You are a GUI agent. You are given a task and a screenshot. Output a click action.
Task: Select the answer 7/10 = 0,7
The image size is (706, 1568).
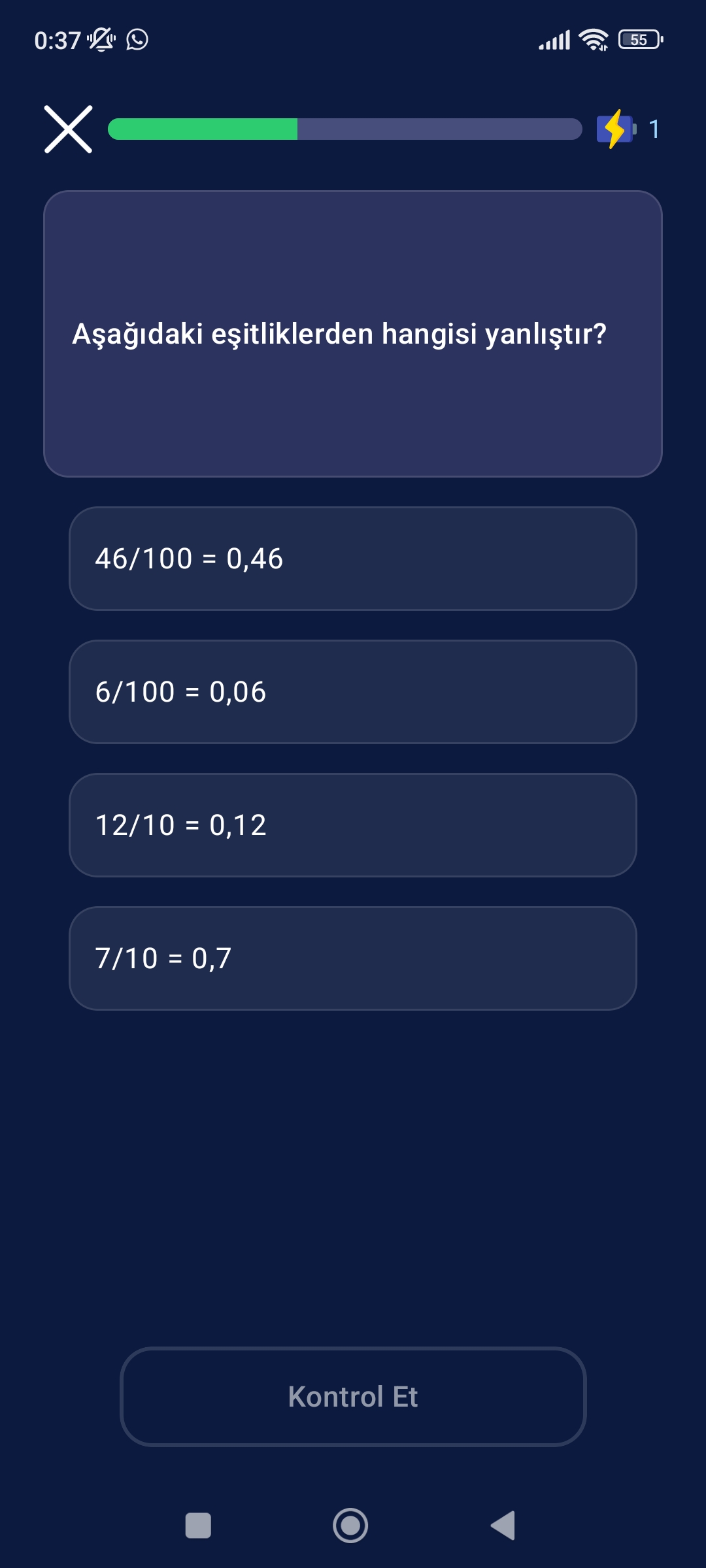[353, 958]
